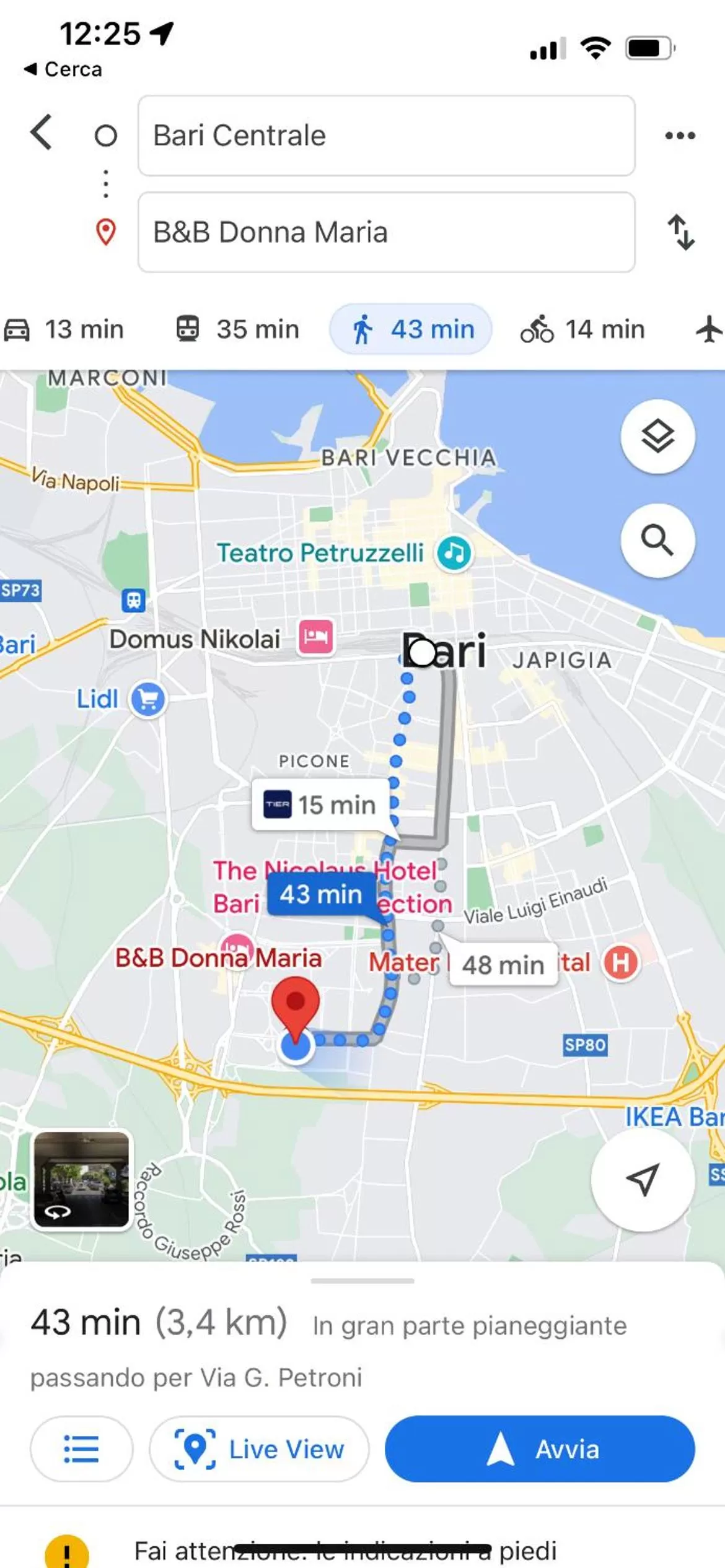Switch to cycling 14 min
This screenshot has width=725, height=1568.
pos(583,329)
